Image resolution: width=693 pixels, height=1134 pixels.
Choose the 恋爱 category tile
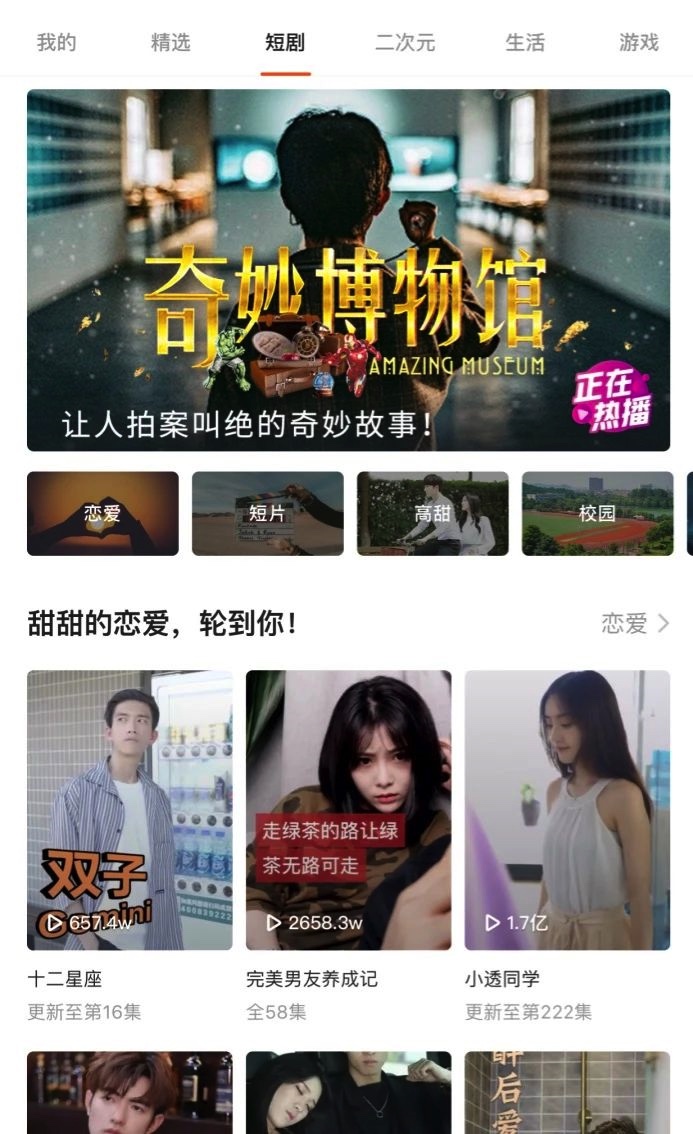103,514
